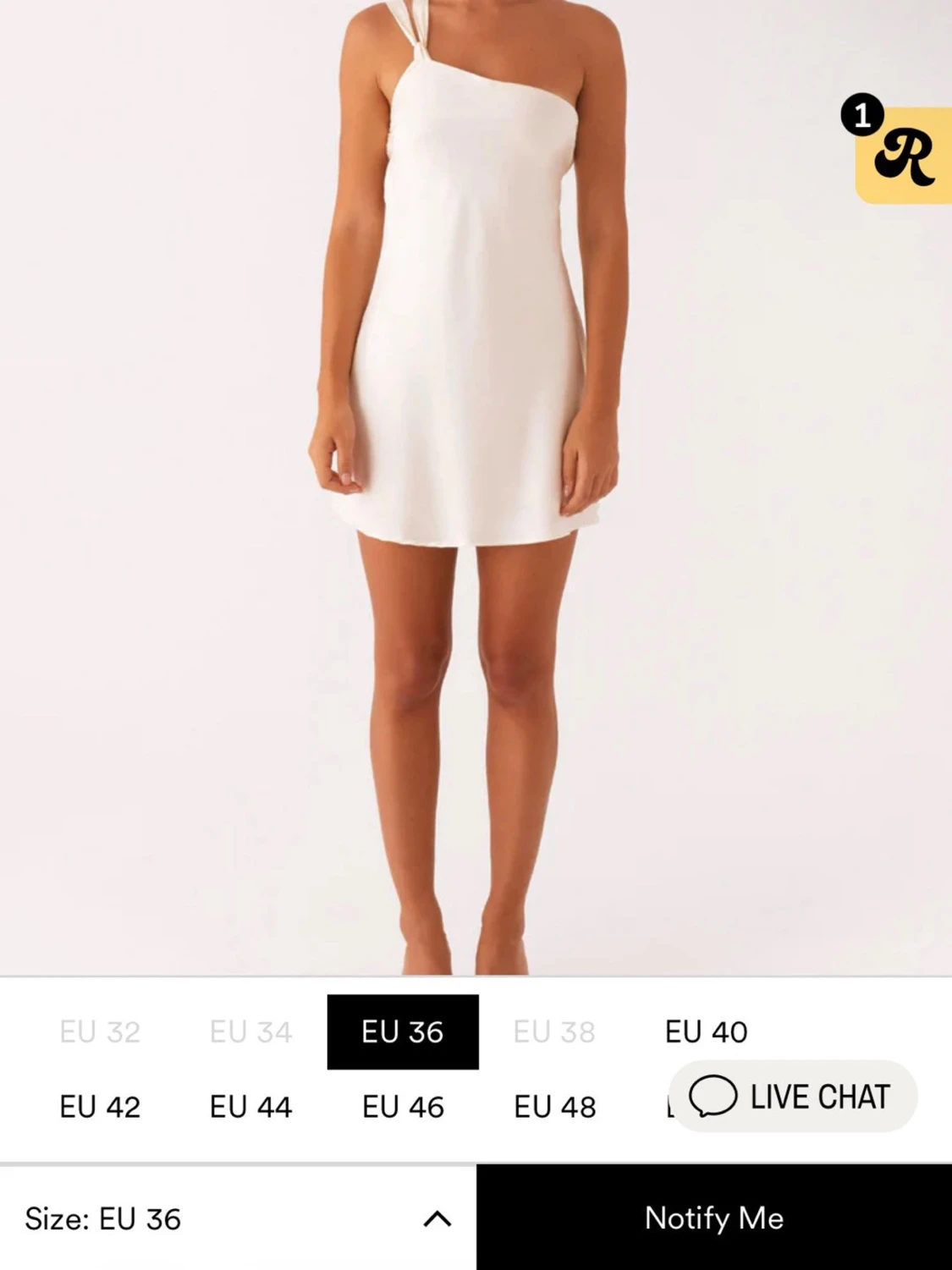Screen dimensions: 952x1270
Task: Select the sold-out EU 34 size
Action: [250, 1031]
